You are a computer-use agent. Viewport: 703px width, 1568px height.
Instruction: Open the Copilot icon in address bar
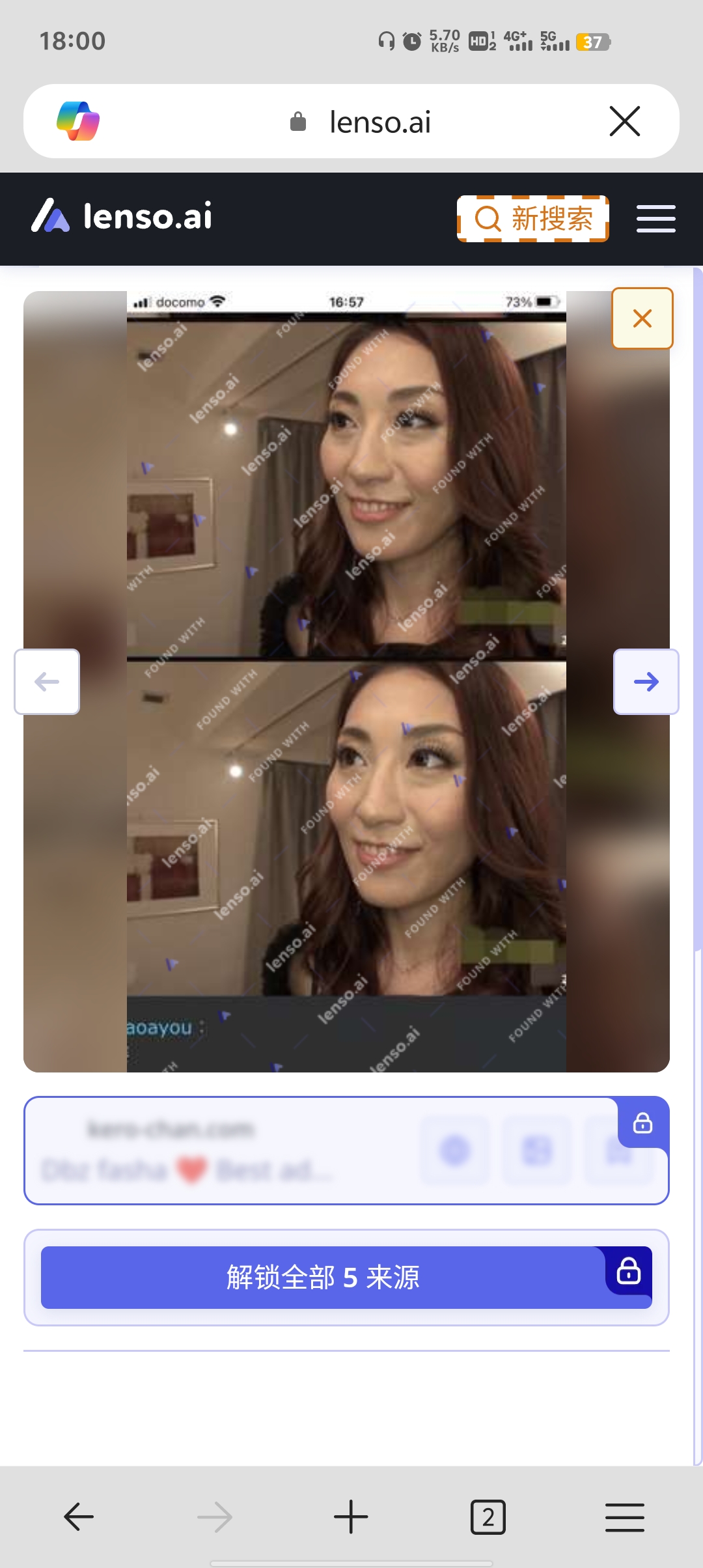point(78,121)
